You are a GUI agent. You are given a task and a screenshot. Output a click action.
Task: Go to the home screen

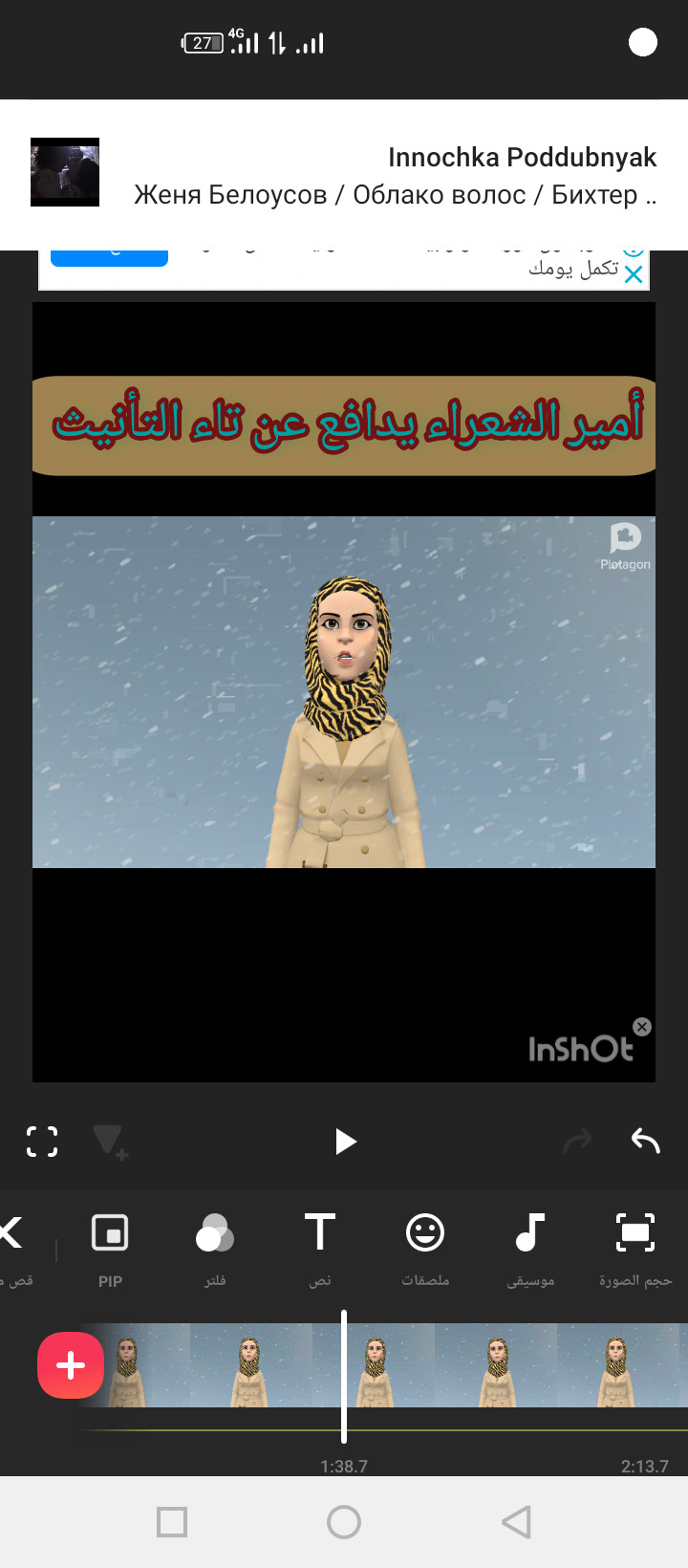[x=344, y=1522]
